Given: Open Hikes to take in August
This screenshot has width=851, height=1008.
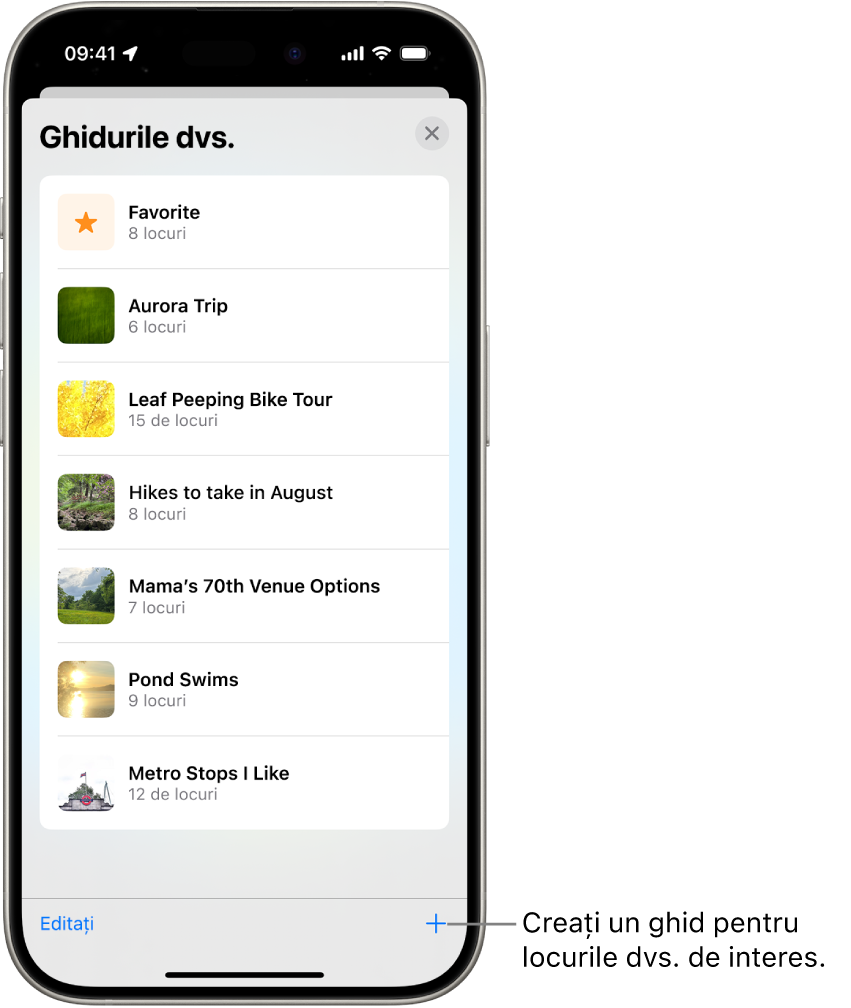Looking at the screenshot, I should pos(244,502).
